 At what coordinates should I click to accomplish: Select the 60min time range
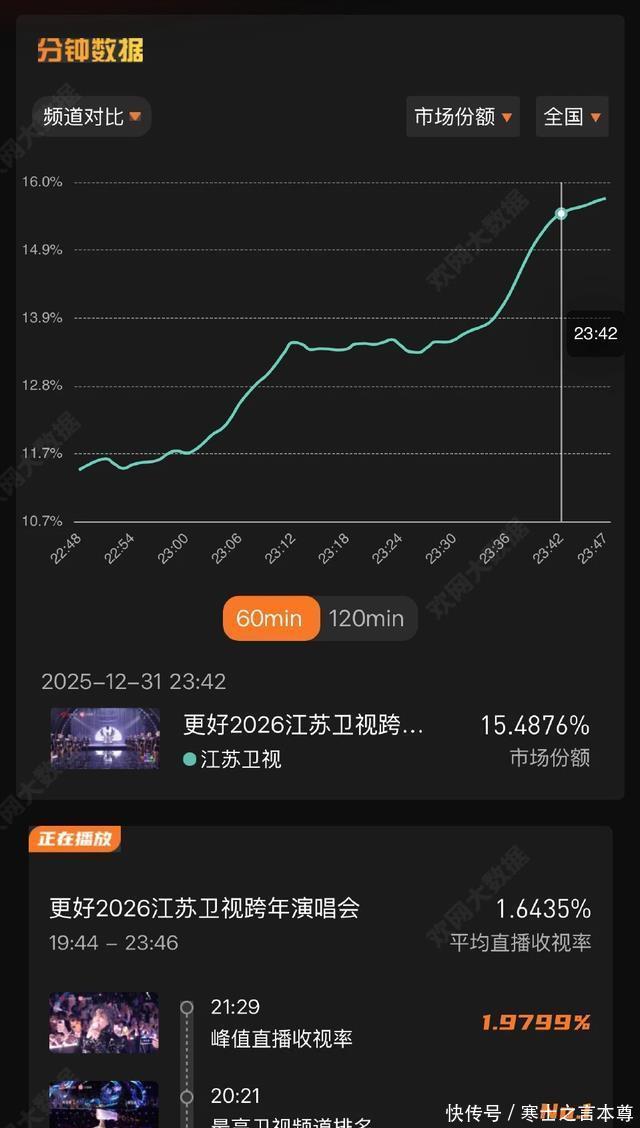270,618
